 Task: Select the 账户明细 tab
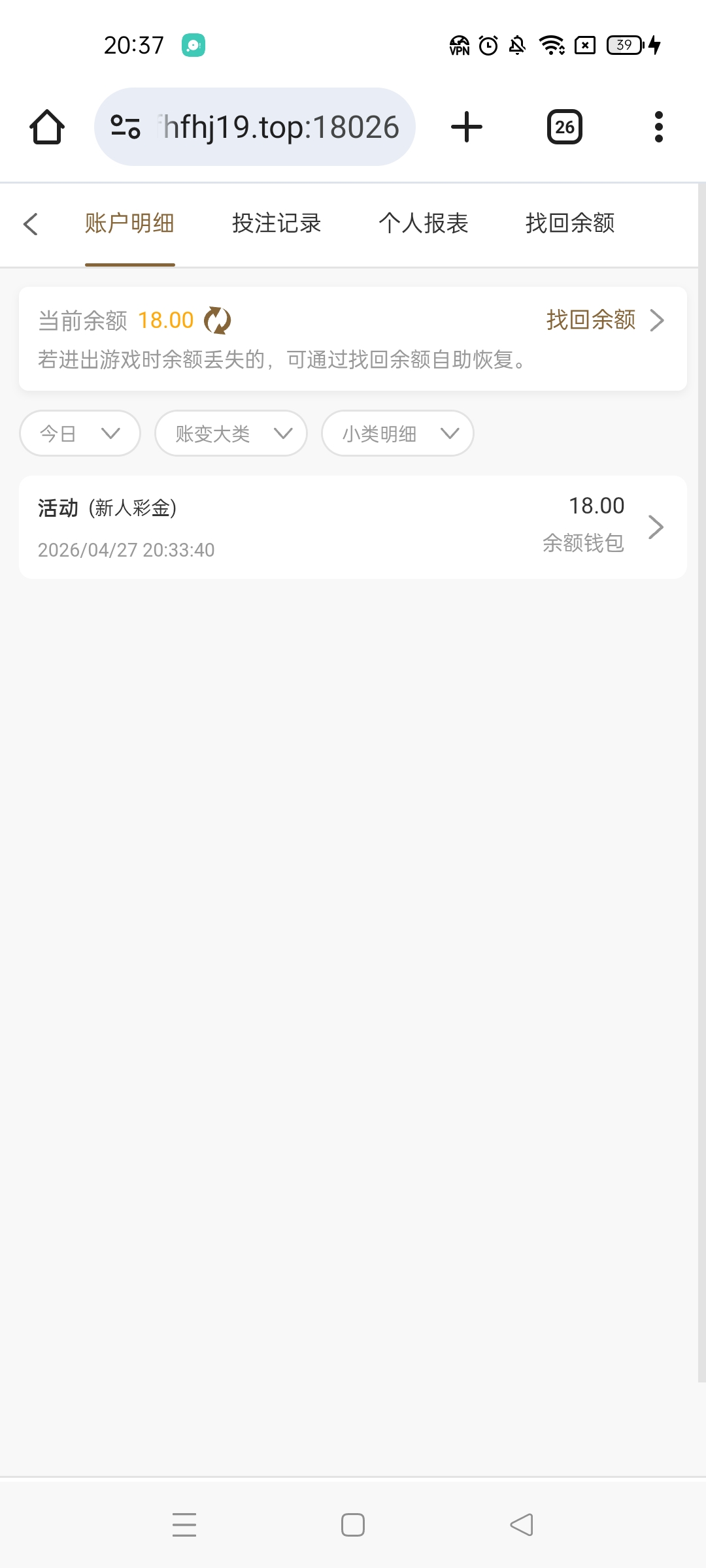click(x=129, y=223)
